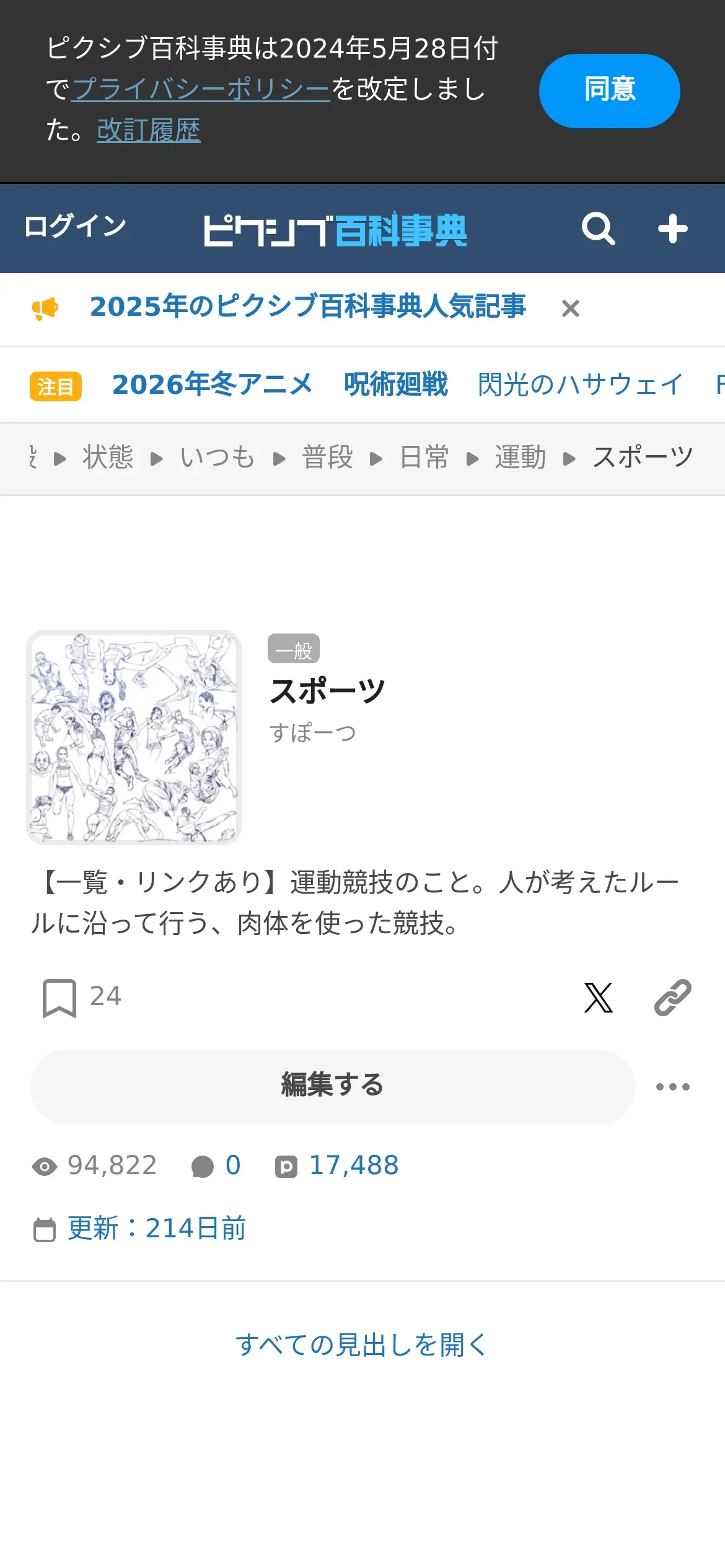Copy the article link

tap(672, 998)
